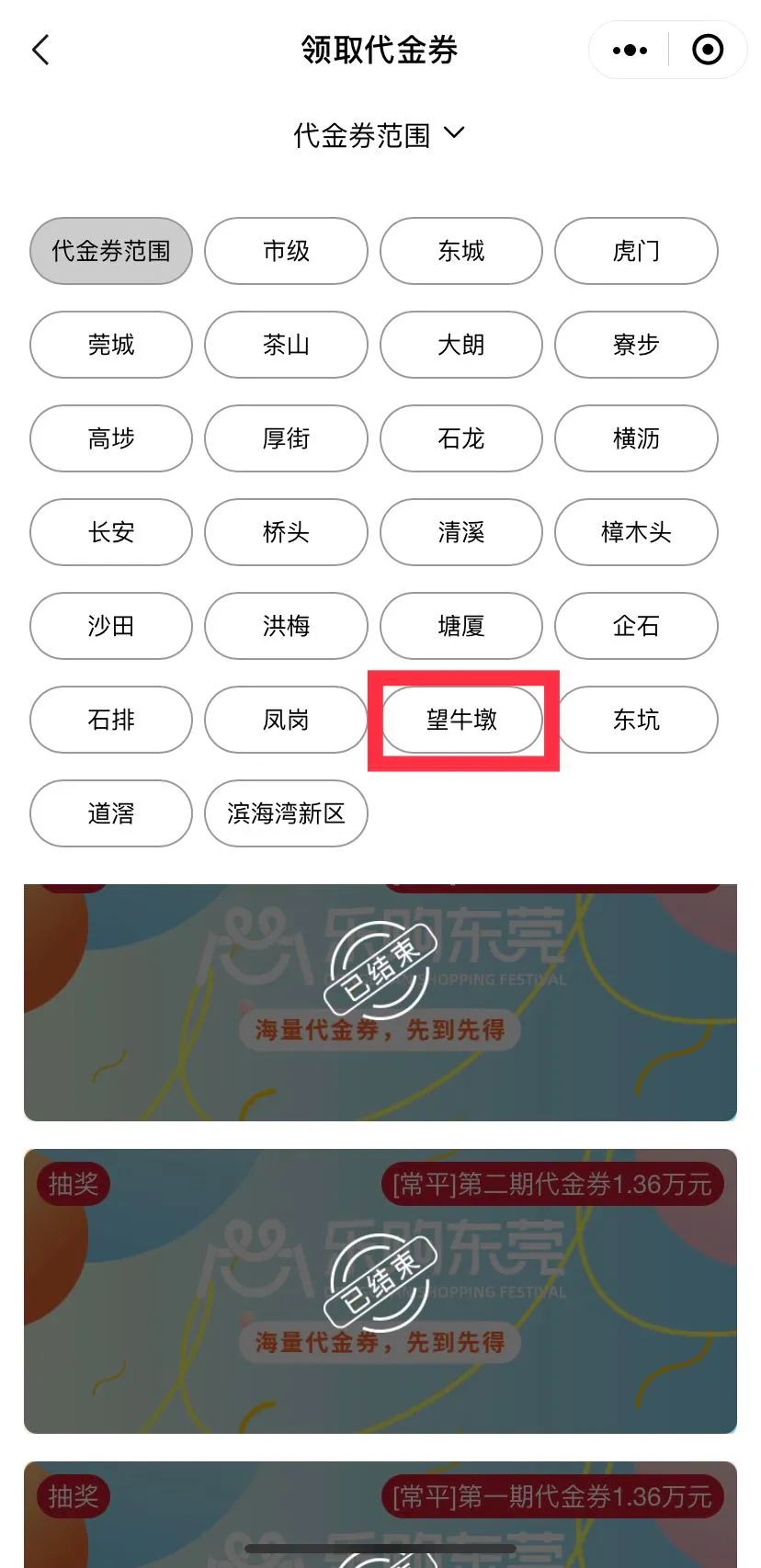Viewport: 761px width, 1568px height.
Task: Filter by 长安 town
Action: 111,532
